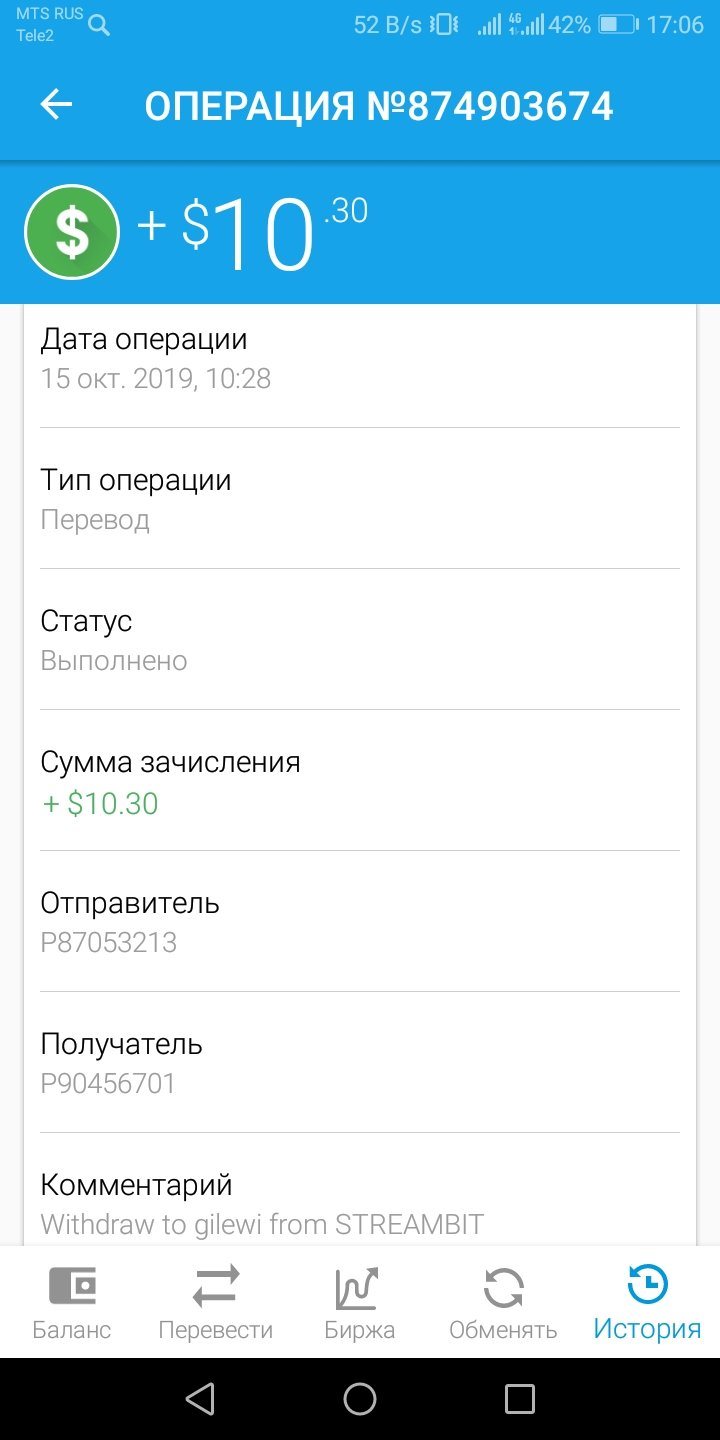This screenshot has width=720, height=1440.
Task: Open the Перевести tab
Action: click(215, 1302)
